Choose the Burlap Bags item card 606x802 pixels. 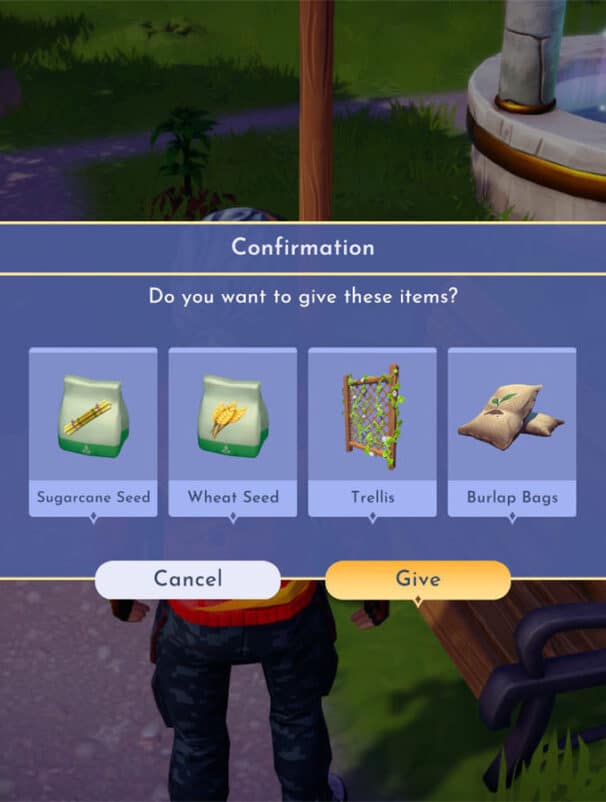click(512, 431)
